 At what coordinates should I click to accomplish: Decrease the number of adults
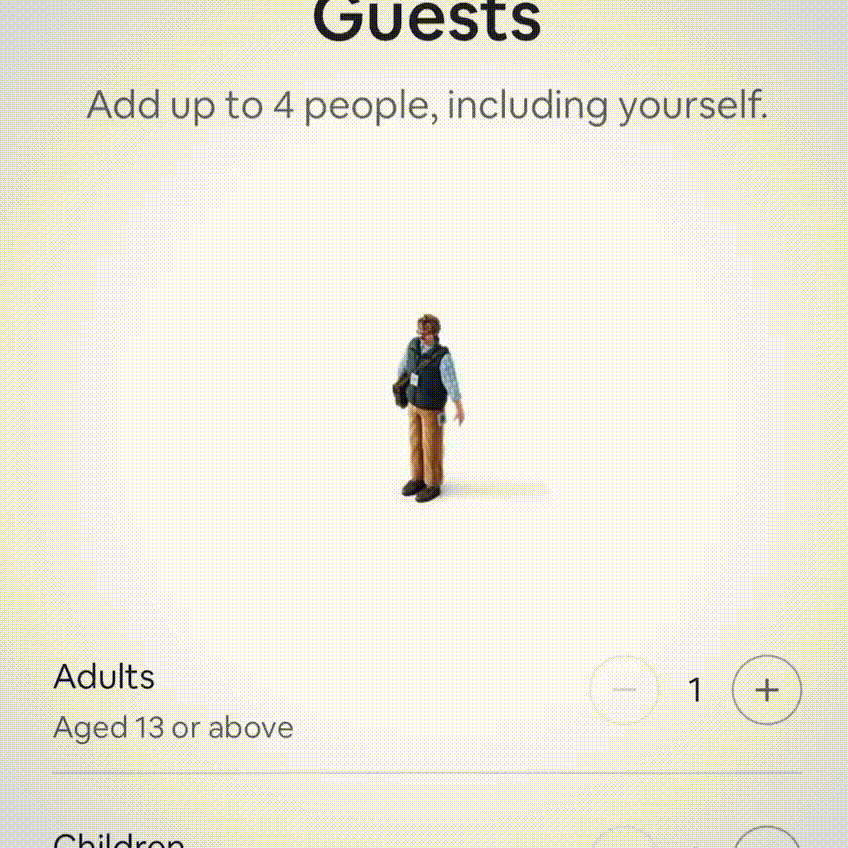pyautogui.click(x=625, y=689)
